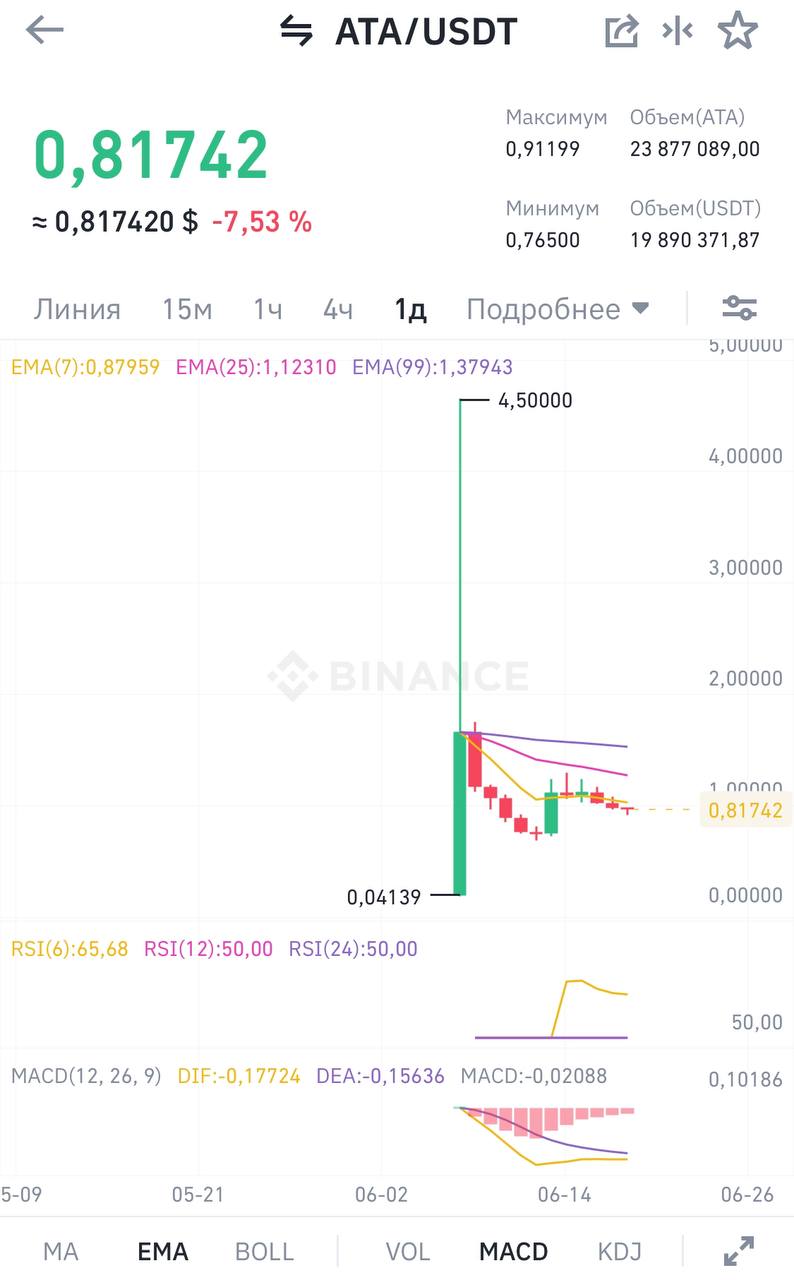794x1280 pixels.
Task: Turn on the BOLL indicator
Action: pyautogui.click(x=264, y=1251)
